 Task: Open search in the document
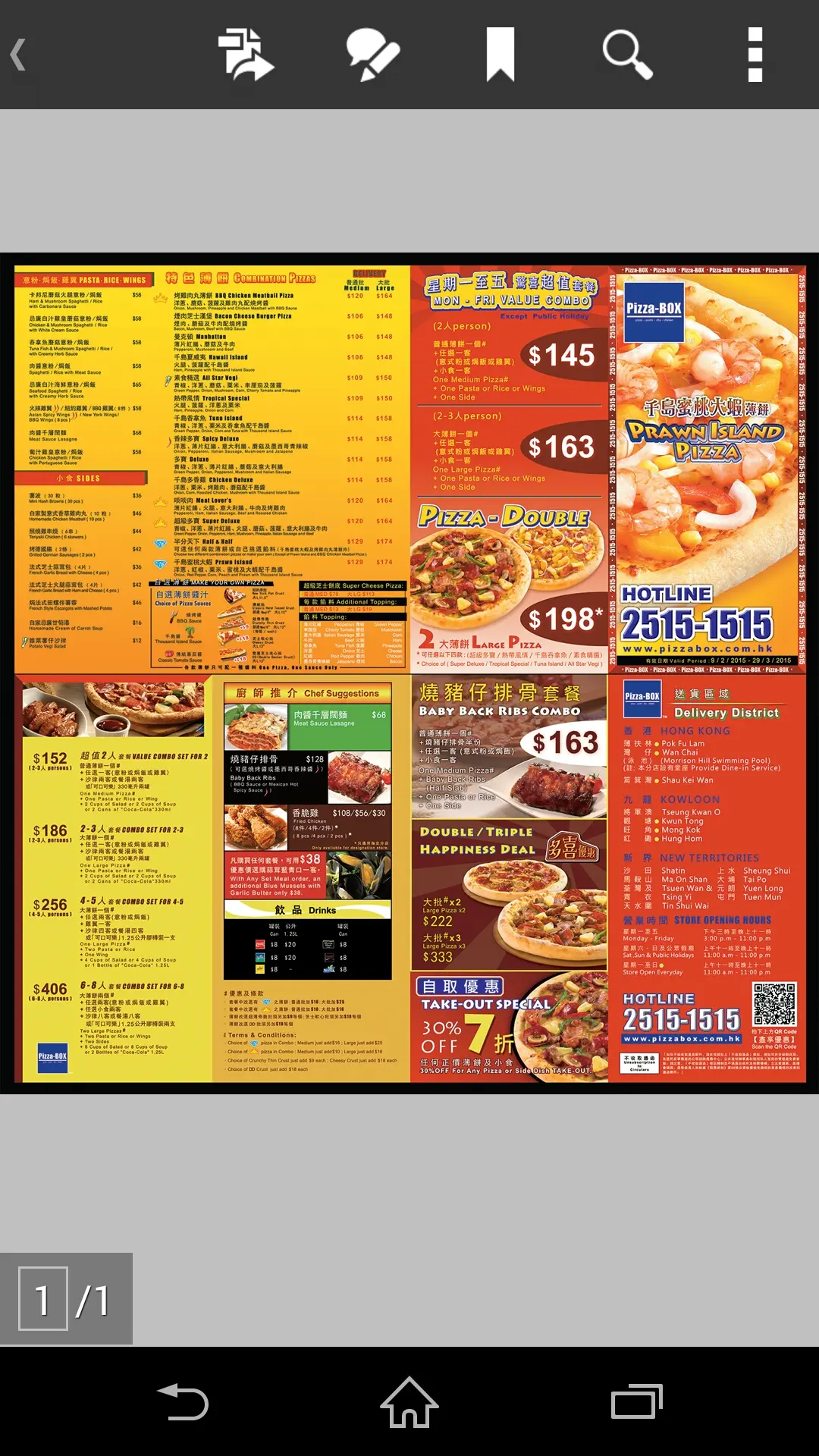tap(627, 55)
